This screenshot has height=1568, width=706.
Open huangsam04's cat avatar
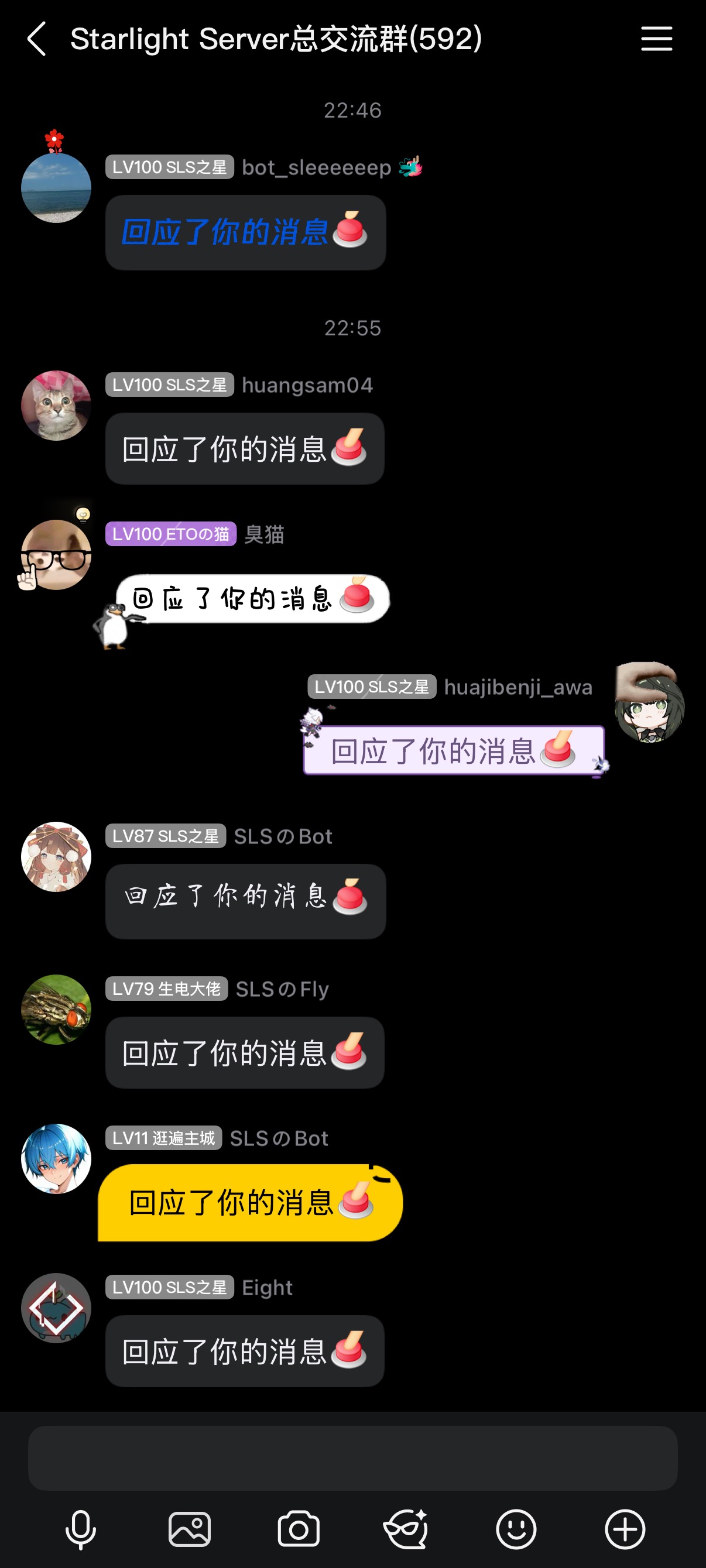click(56, 406)
